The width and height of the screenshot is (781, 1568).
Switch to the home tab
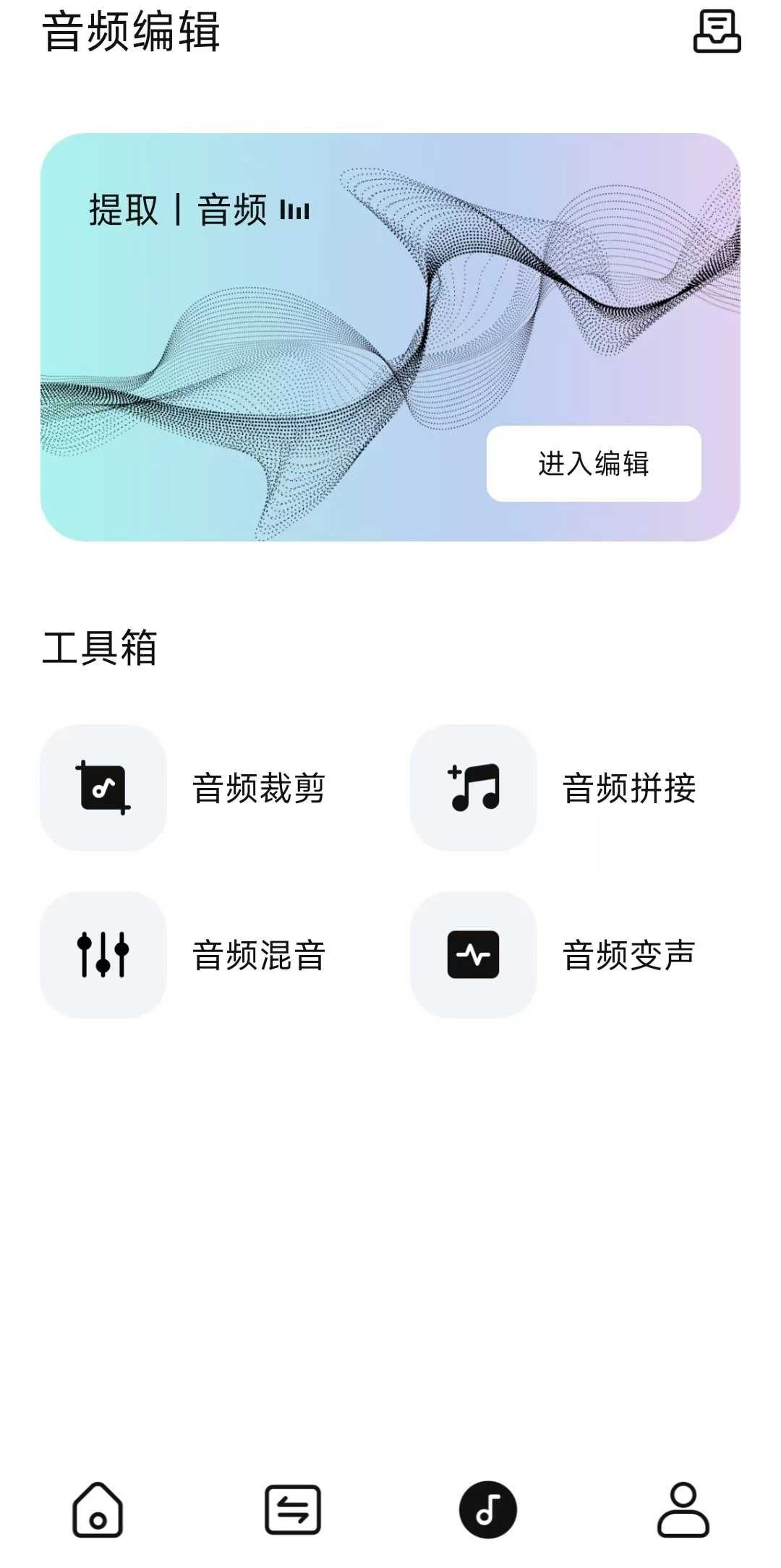point(98,1509)
